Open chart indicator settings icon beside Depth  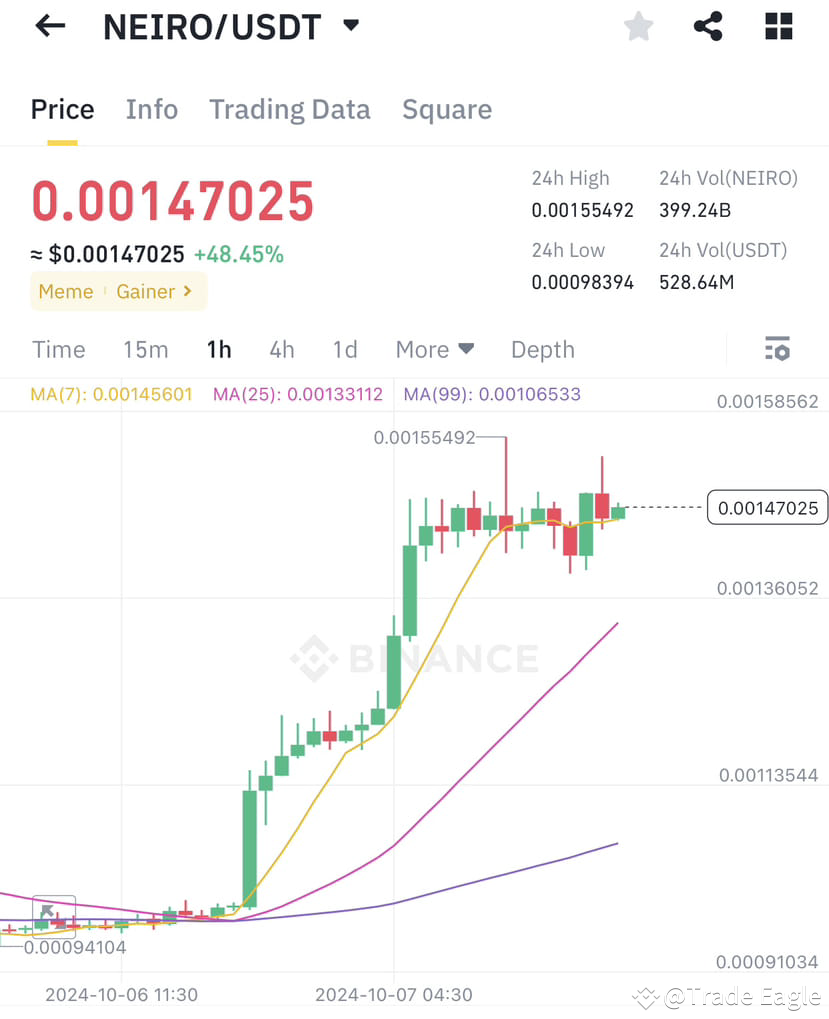777,349
